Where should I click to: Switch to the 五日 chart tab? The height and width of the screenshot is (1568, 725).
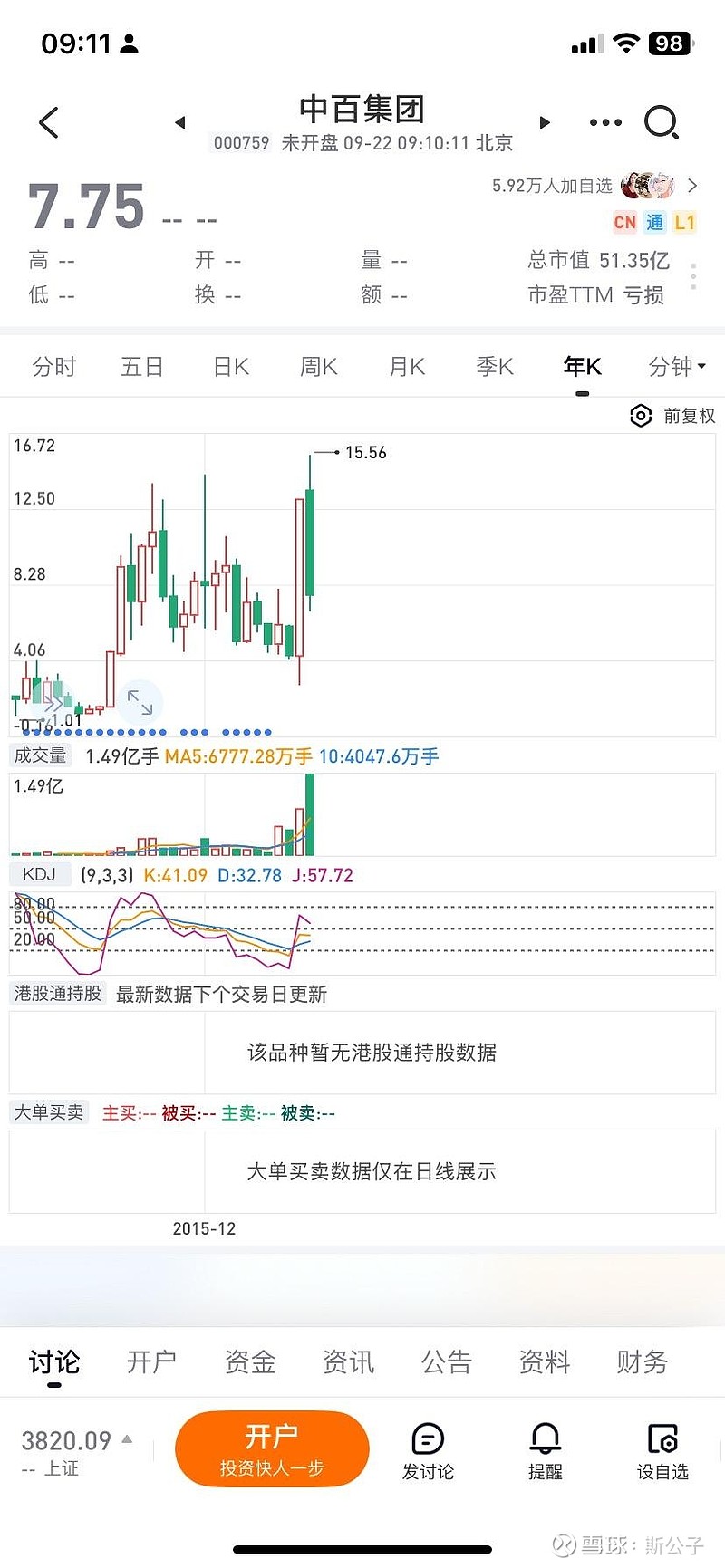point(142,367)
